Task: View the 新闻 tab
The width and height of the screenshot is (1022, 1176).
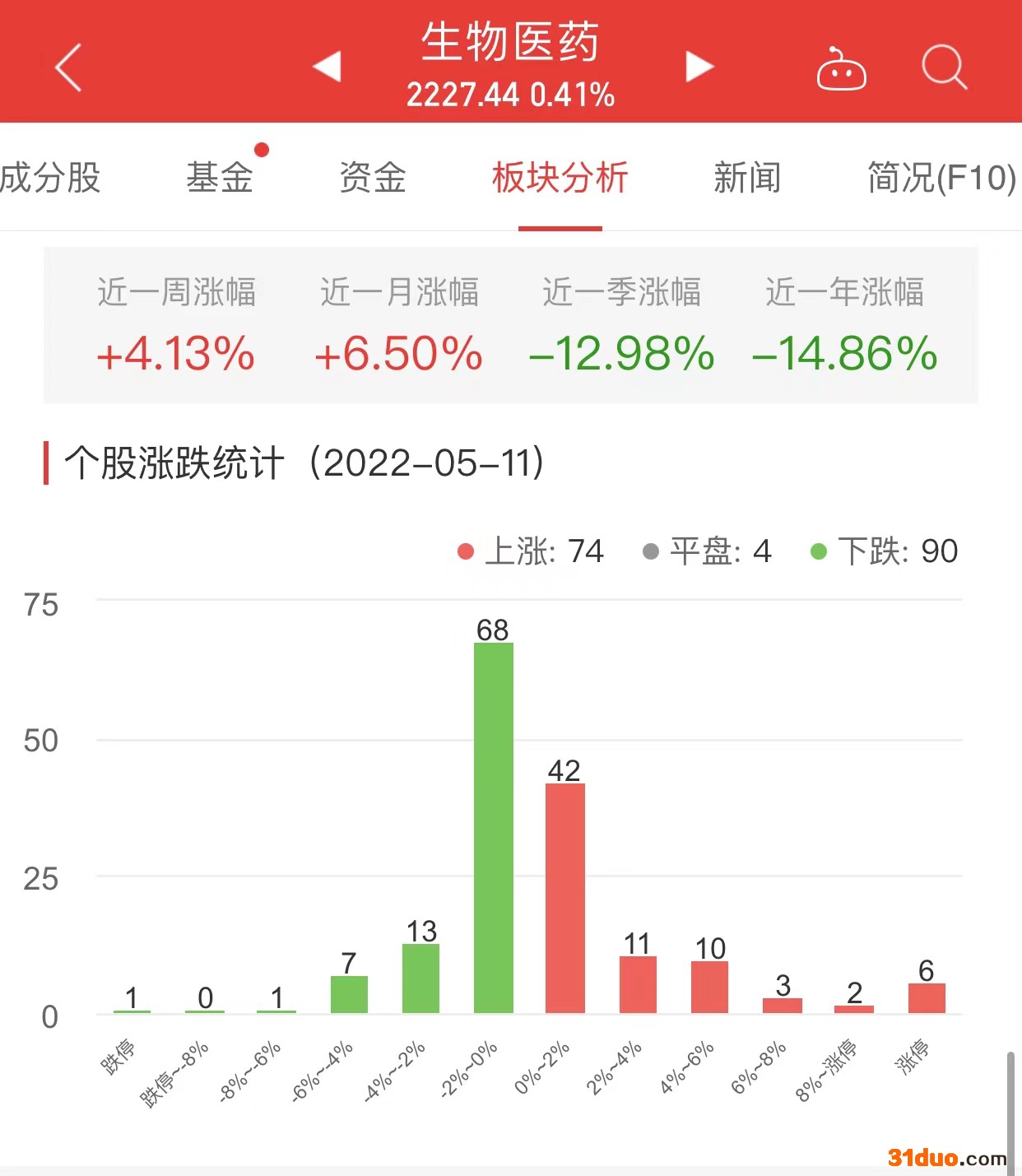Action: [747, 178]
